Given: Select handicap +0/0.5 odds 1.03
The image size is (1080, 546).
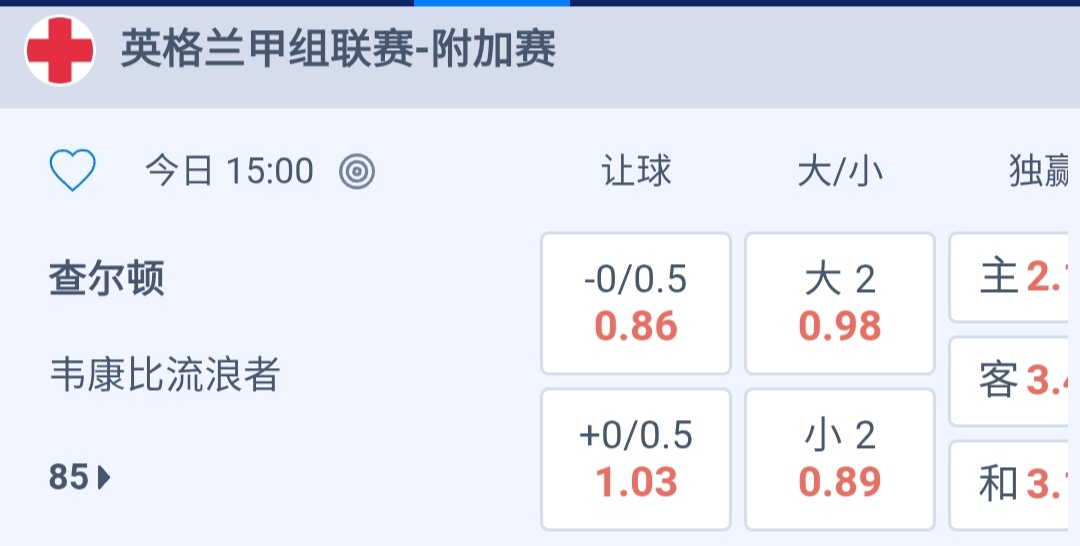Looking at the screenshot, I should click(x=636, y=460).
